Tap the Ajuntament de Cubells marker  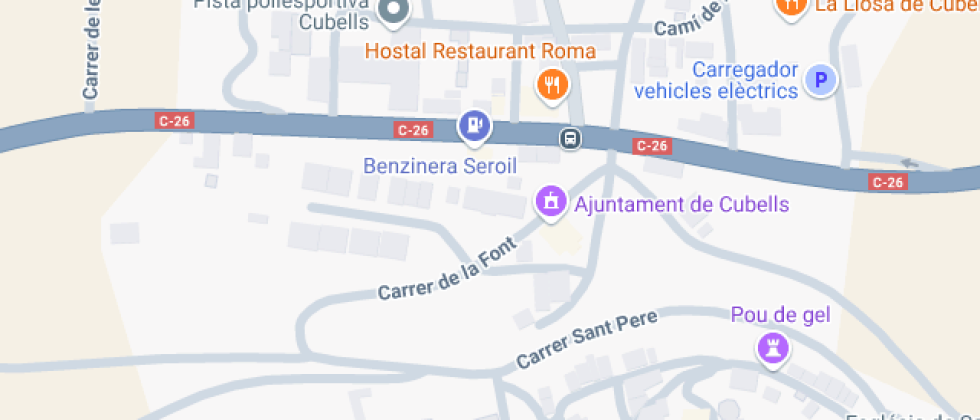point(549,202)
